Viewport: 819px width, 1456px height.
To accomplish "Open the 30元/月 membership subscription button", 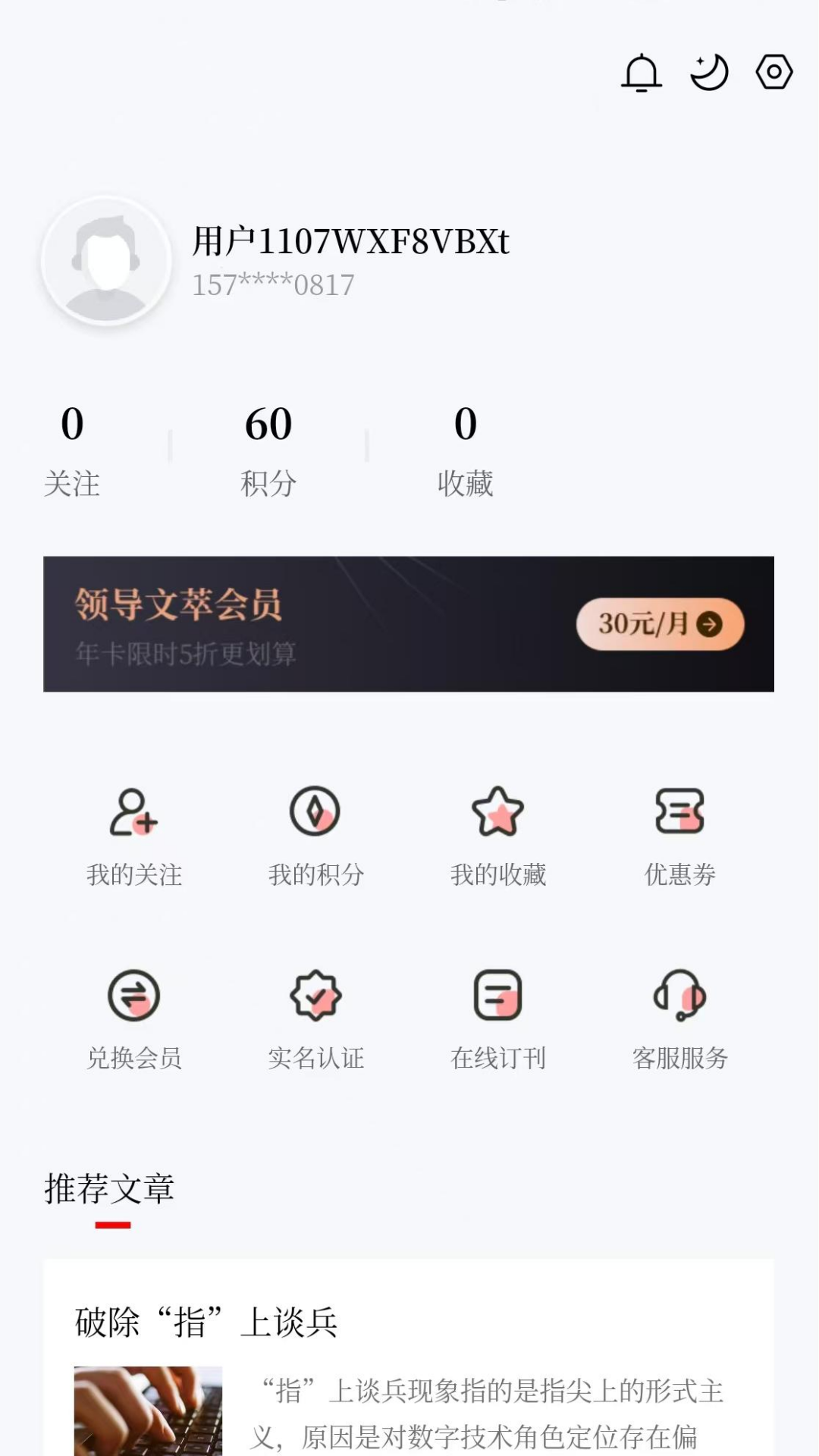I will pos(658,624).
